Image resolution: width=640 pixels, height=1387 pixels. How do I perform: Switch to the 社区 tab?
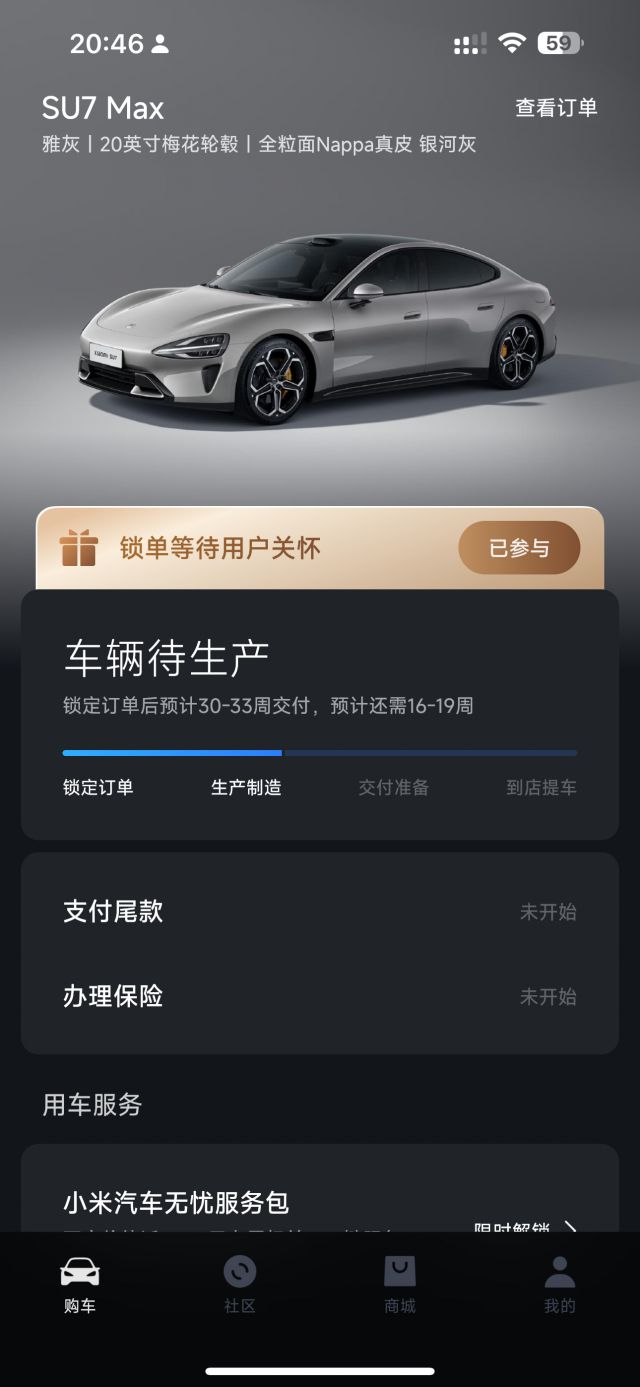[x=240, y=1285]
